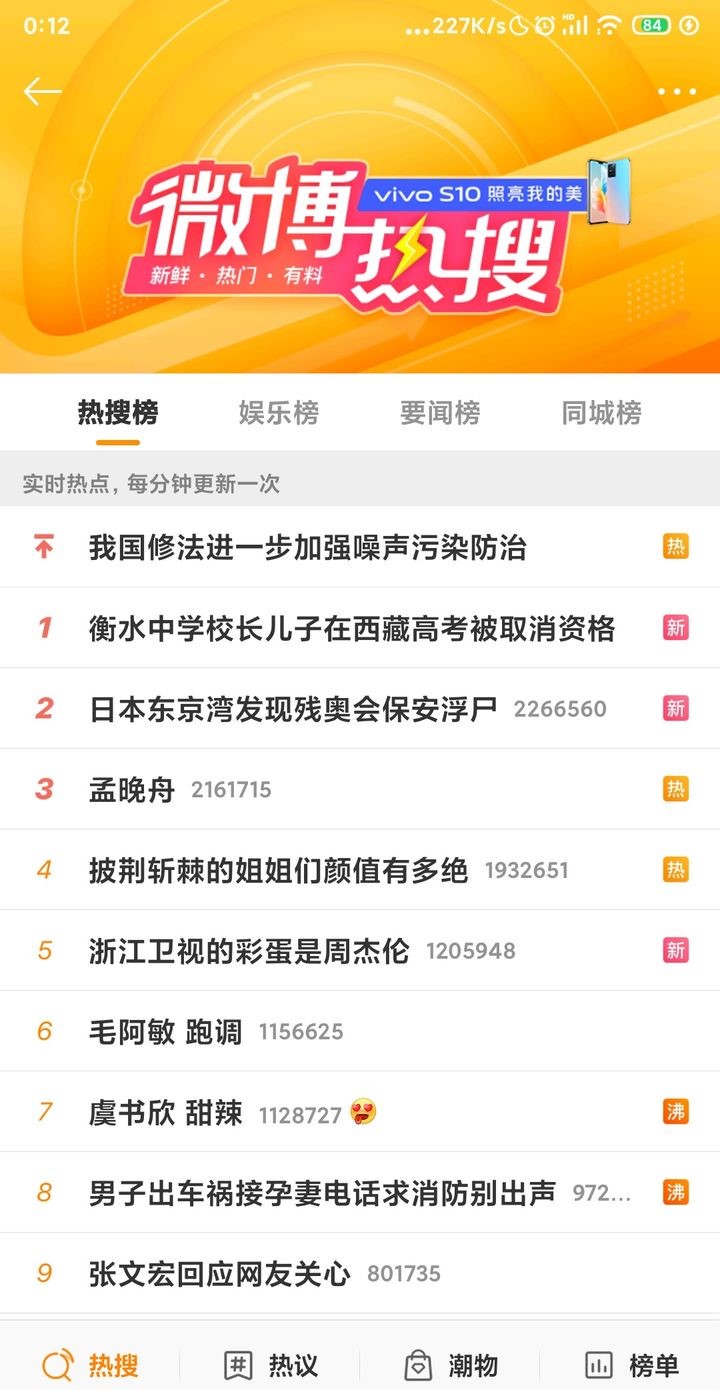Tap the 新 badge next to 浙江卫视的彩蛋是周杰伦
The image size is (720, 1390).
tap(676, 950)
